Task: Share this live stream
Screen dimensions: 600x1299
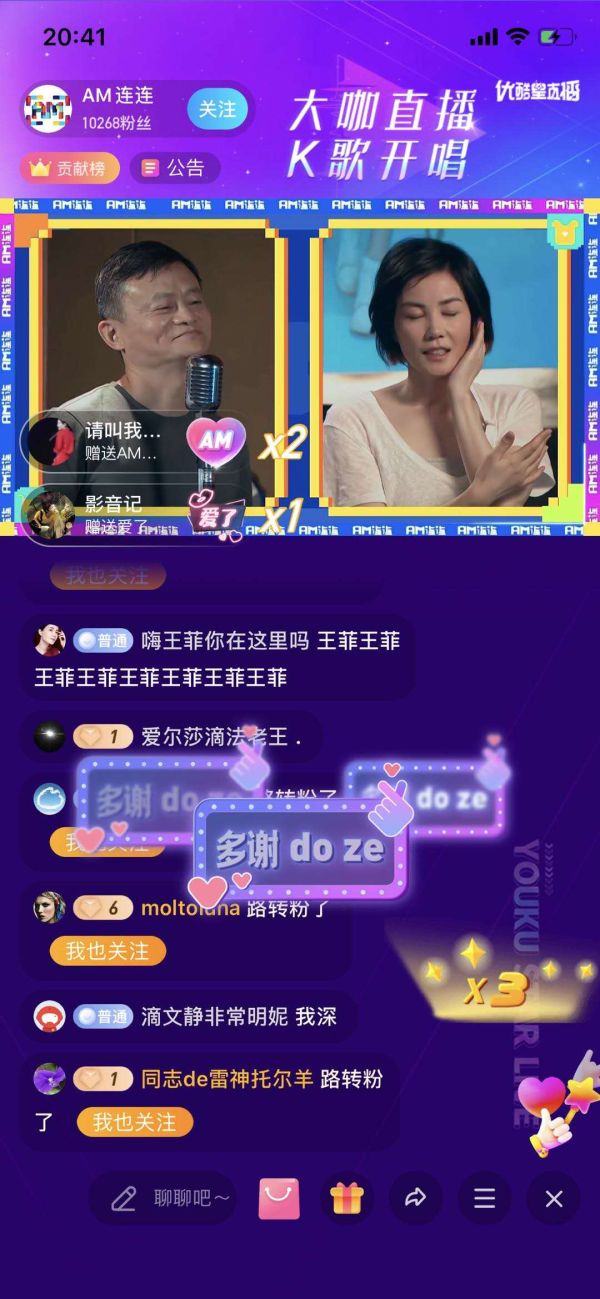Action: tap(415, 1198)
